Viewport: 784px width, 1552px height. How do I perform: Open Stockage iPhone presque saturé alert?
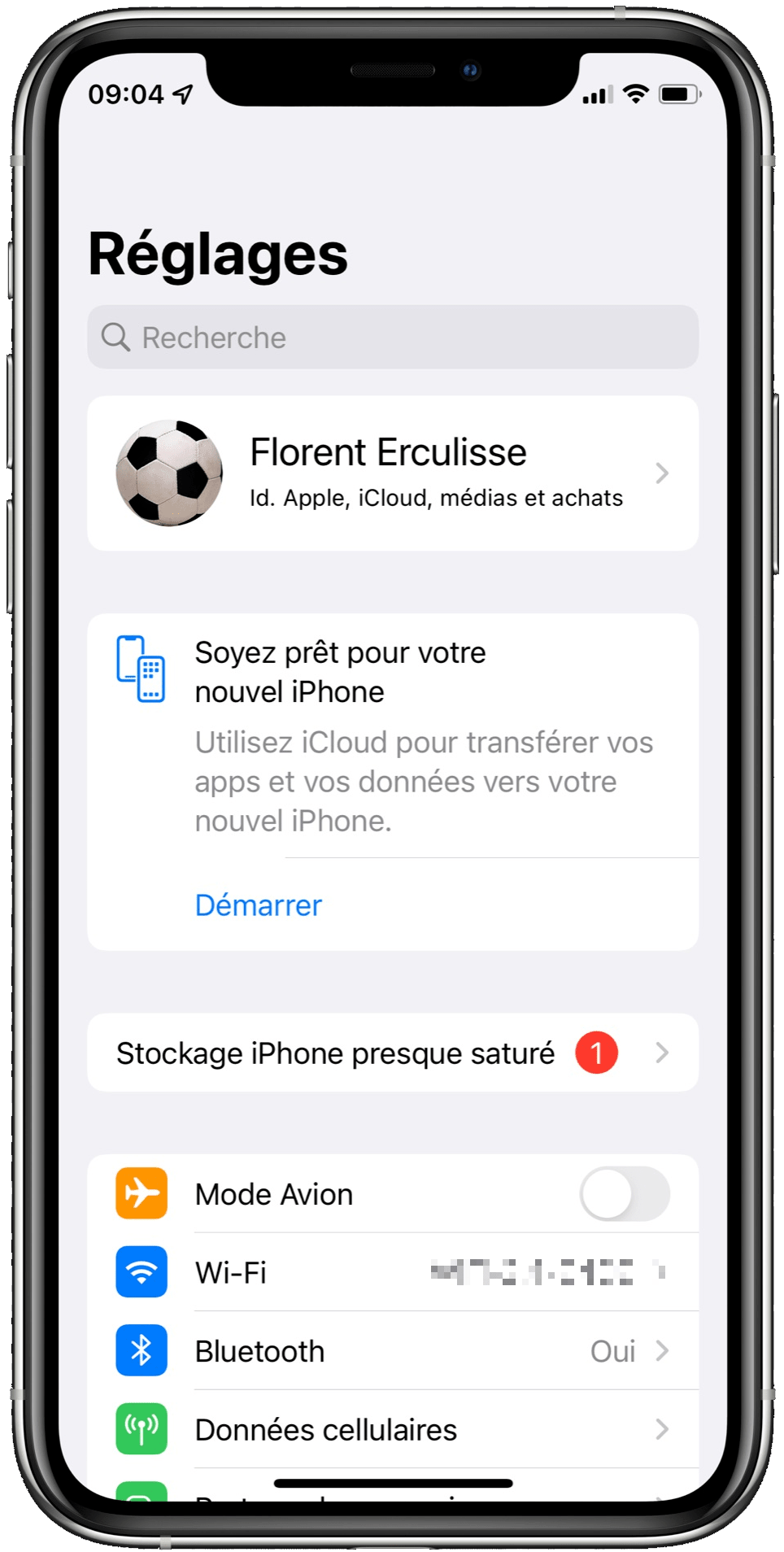tap(392, 1053)
